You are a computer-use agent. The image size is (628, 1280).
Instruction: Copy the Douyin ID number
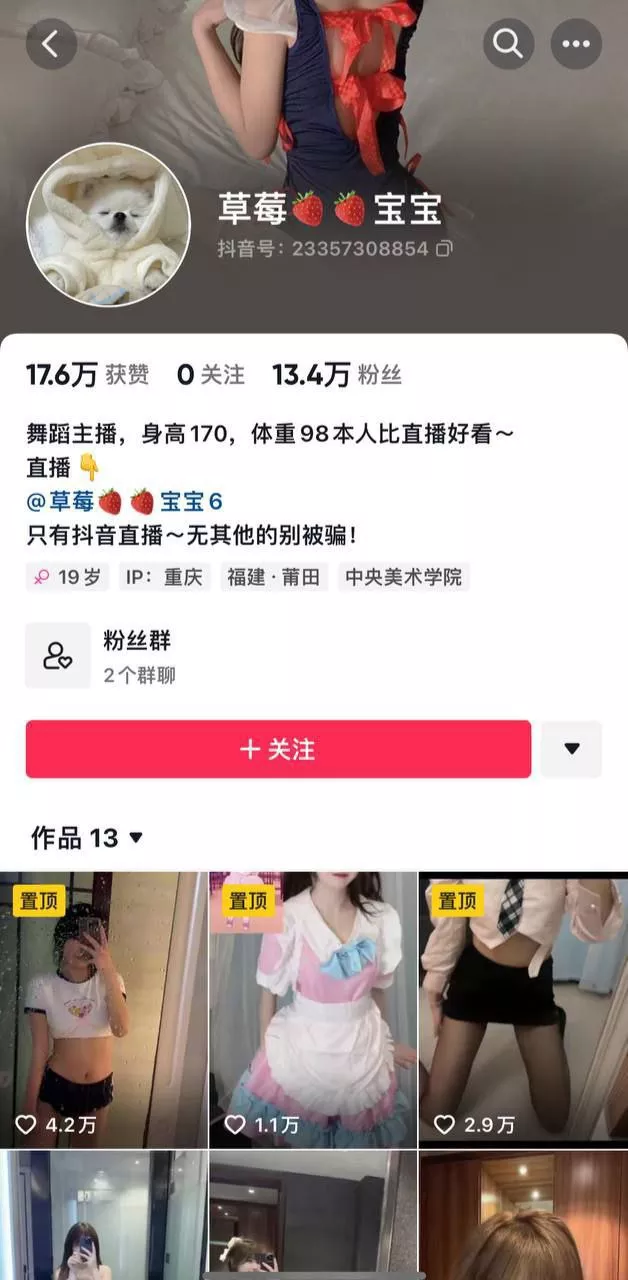[x=445, y=248]
